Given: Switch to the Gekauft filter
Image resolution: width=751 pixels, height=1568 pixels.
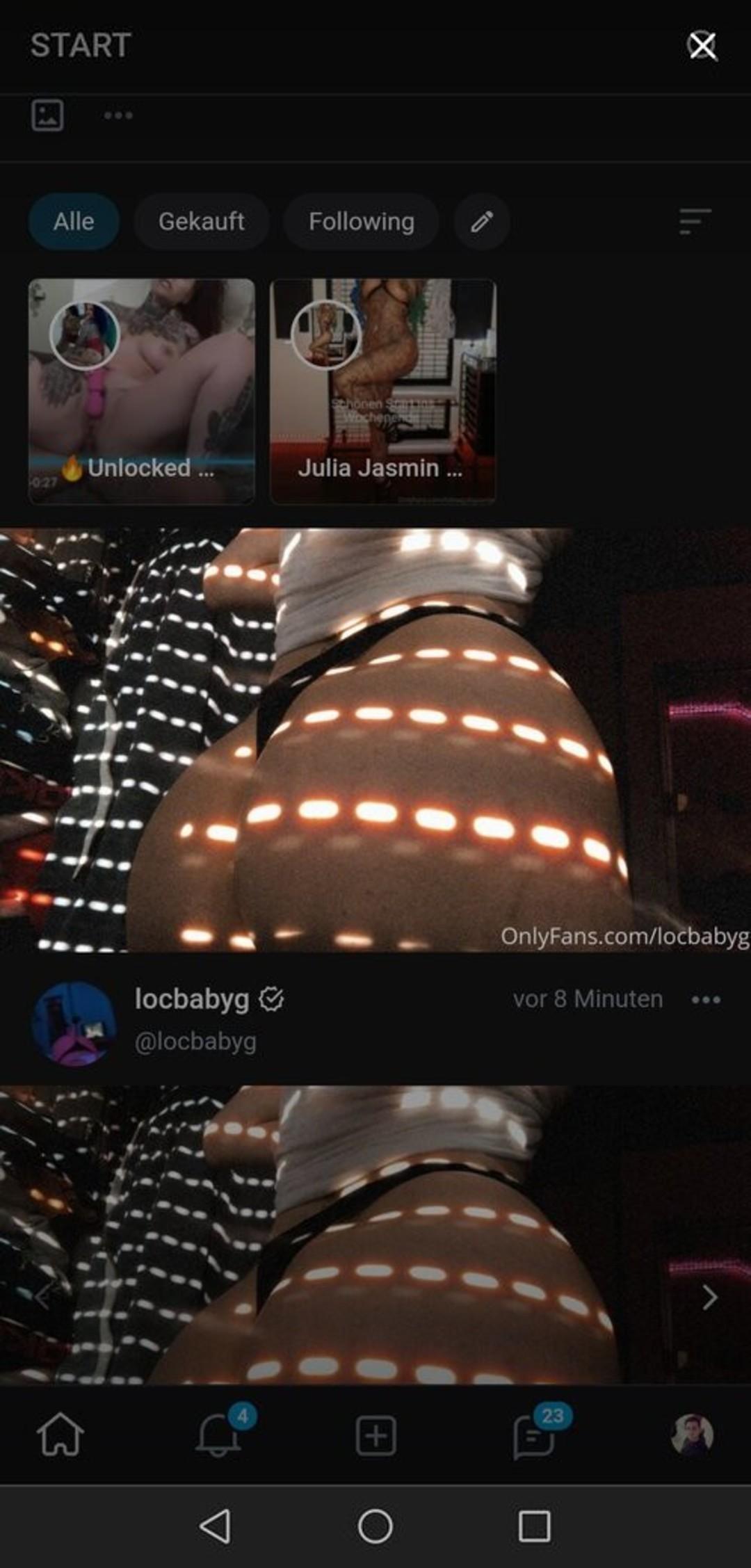Looking at the screenshot, I should coord(201,222).
